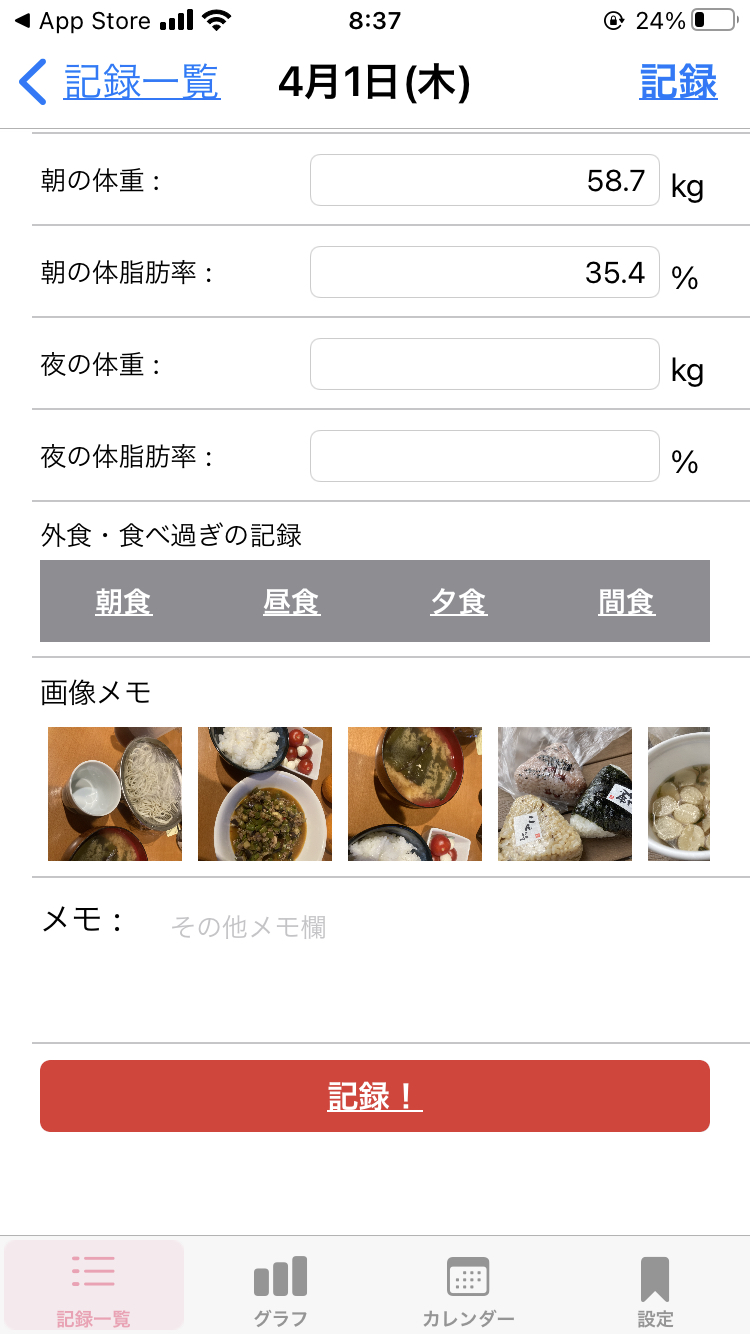This screenshot has width=750, height=1334.
Task: Return to App Store via status bar
Action: (x=82, y=21)
